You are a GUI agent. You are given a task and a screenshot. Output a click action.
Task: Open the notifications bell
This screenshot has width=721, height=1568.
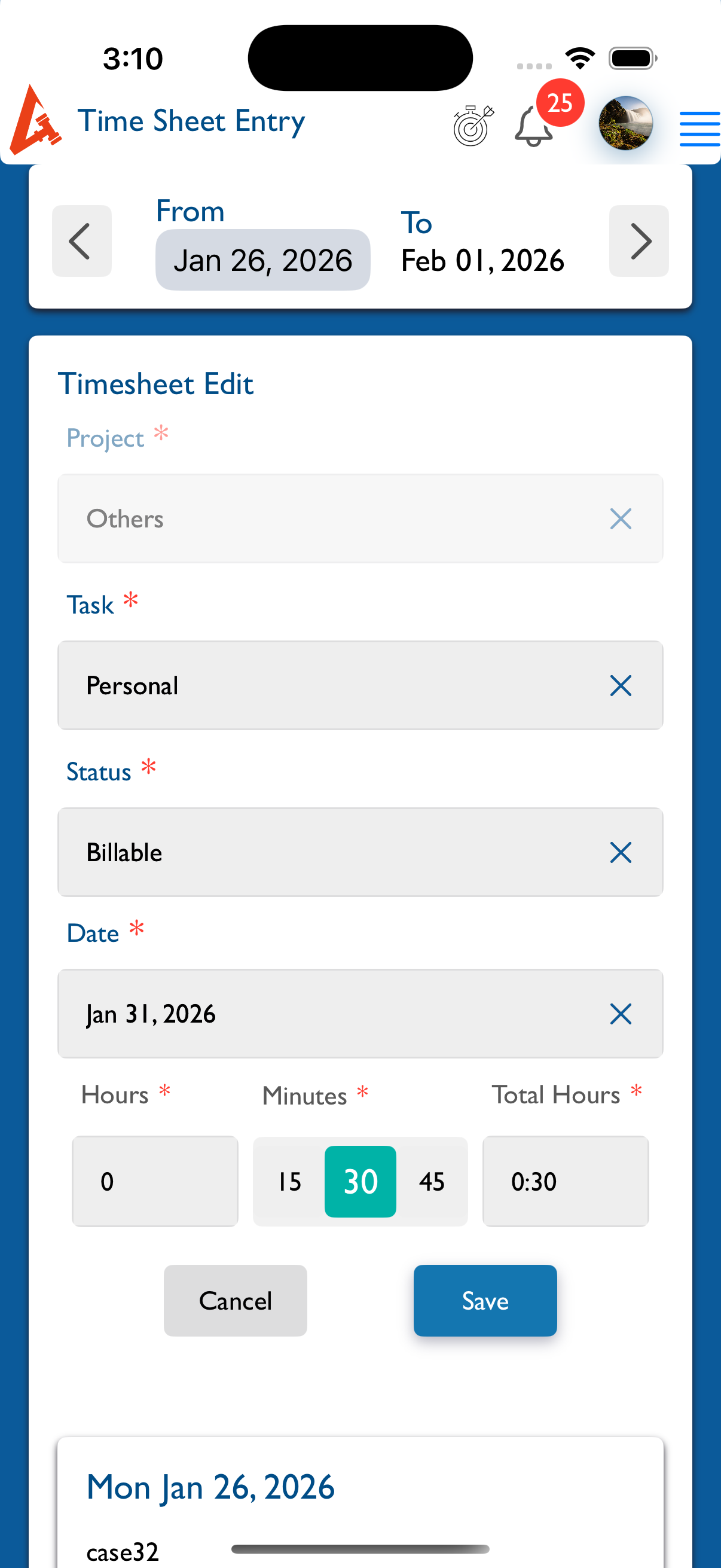click(x=534, y=127)
